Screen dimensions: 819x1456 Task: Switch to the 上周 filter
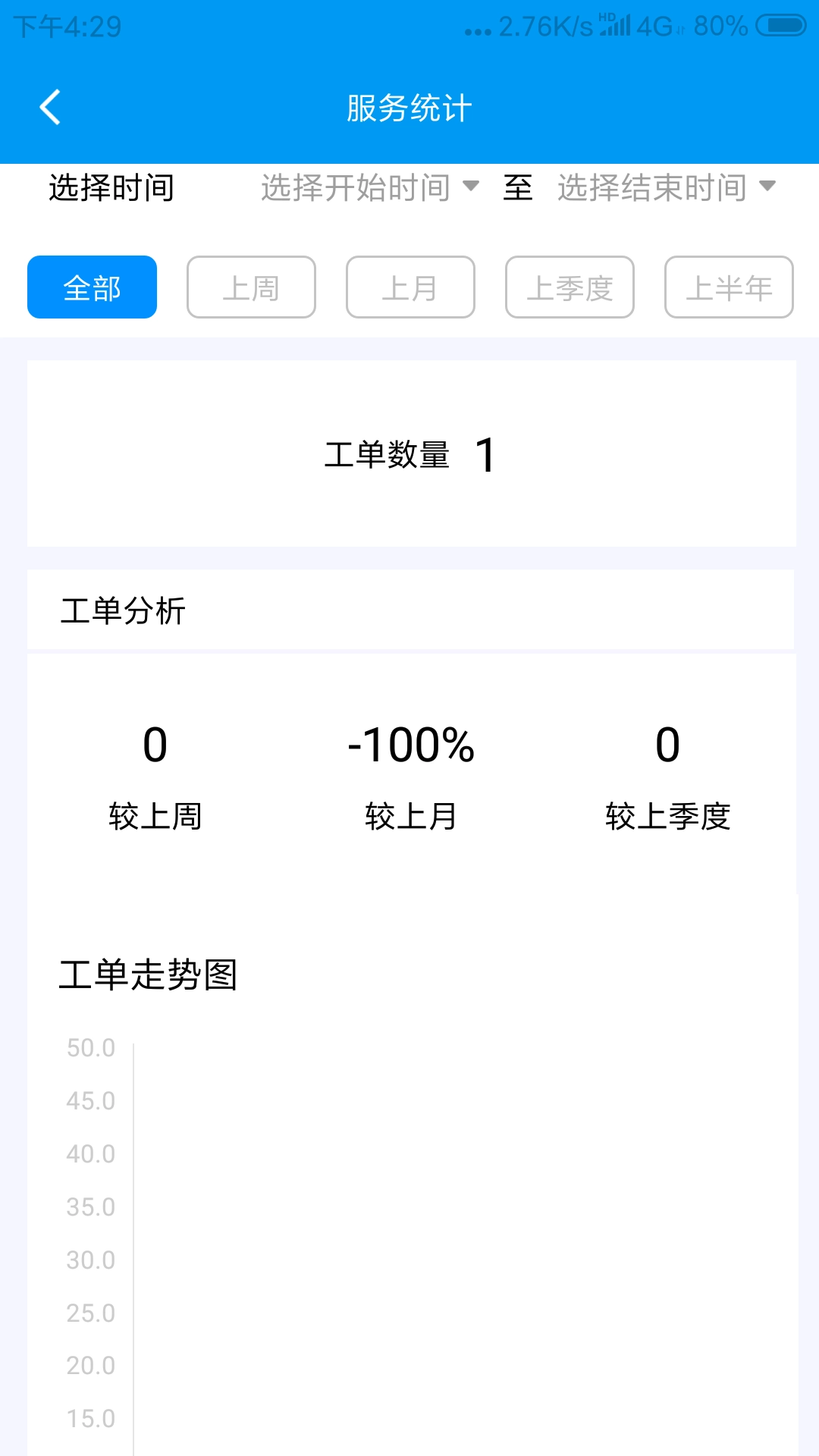(x=251, y=287)
